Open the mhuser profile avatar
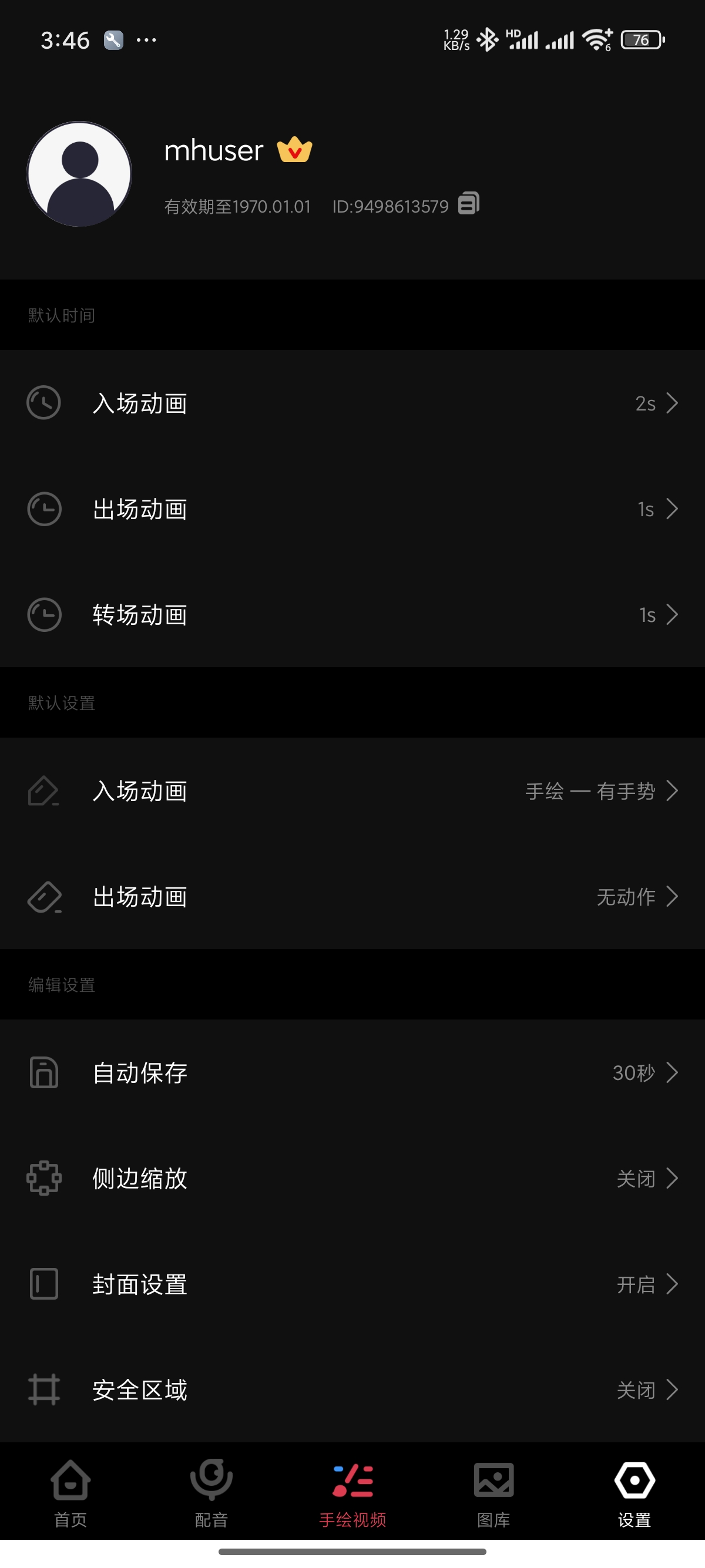 tap(80, 174)
